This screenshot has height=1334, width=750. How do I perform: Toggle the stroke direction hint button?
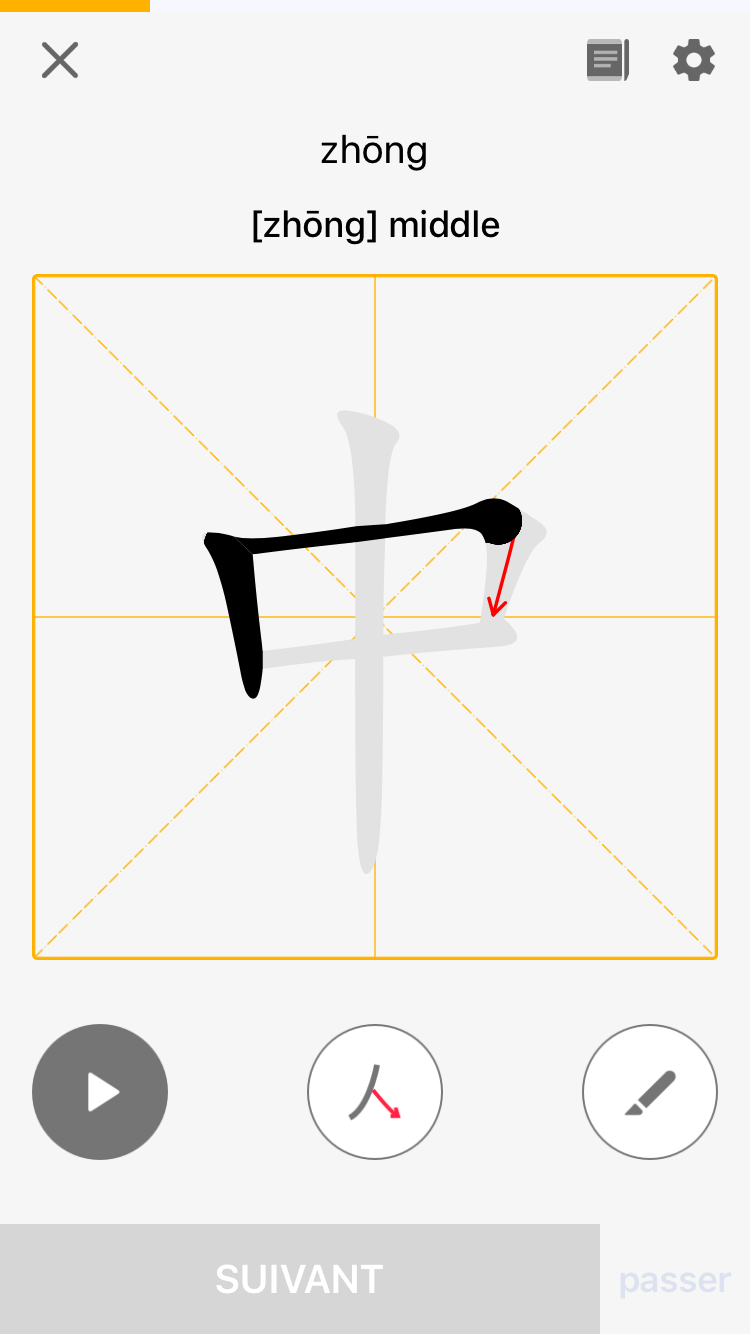(x=375, y=1091)
